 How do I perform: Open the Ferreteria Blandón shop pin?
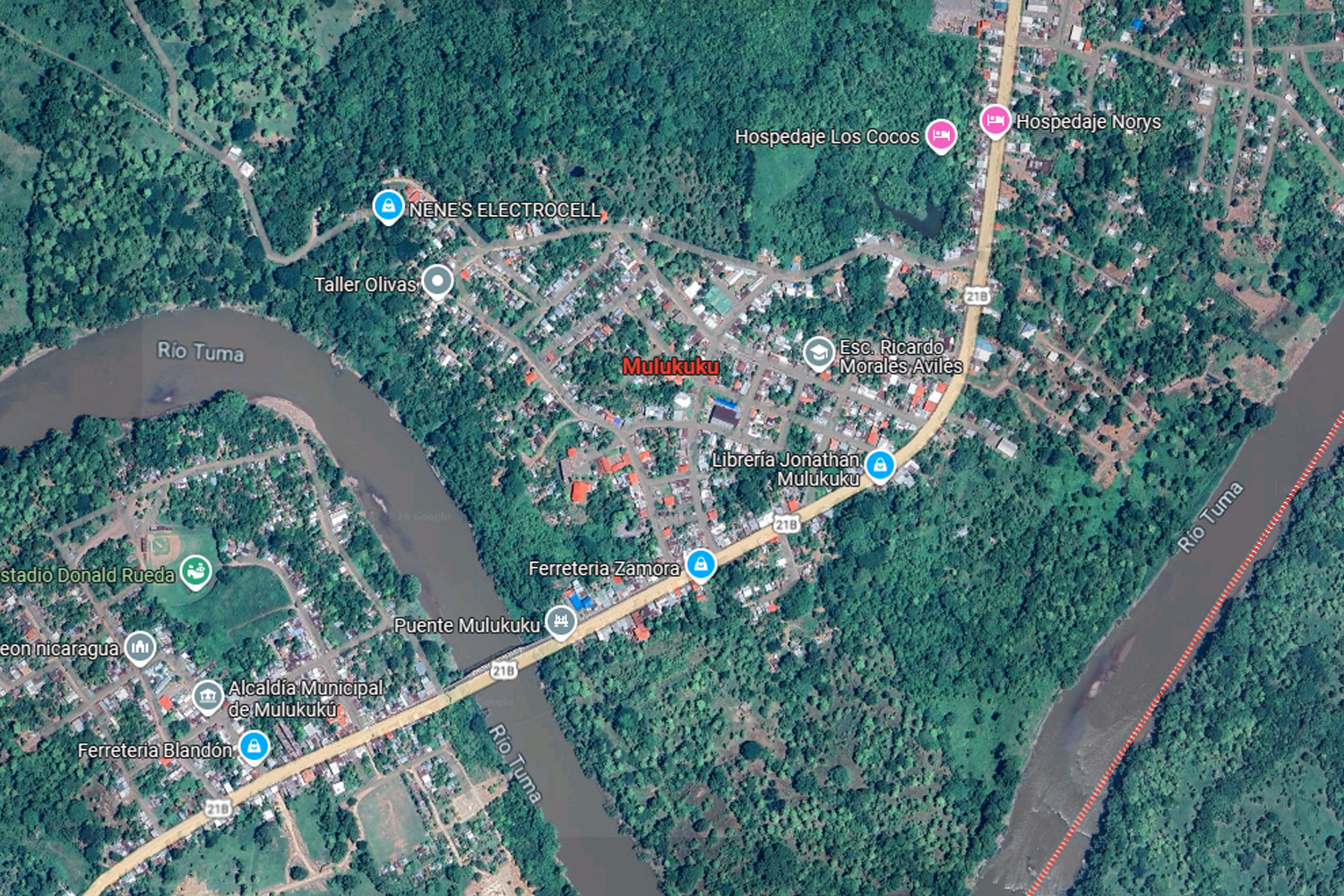[x=254, y=745]
